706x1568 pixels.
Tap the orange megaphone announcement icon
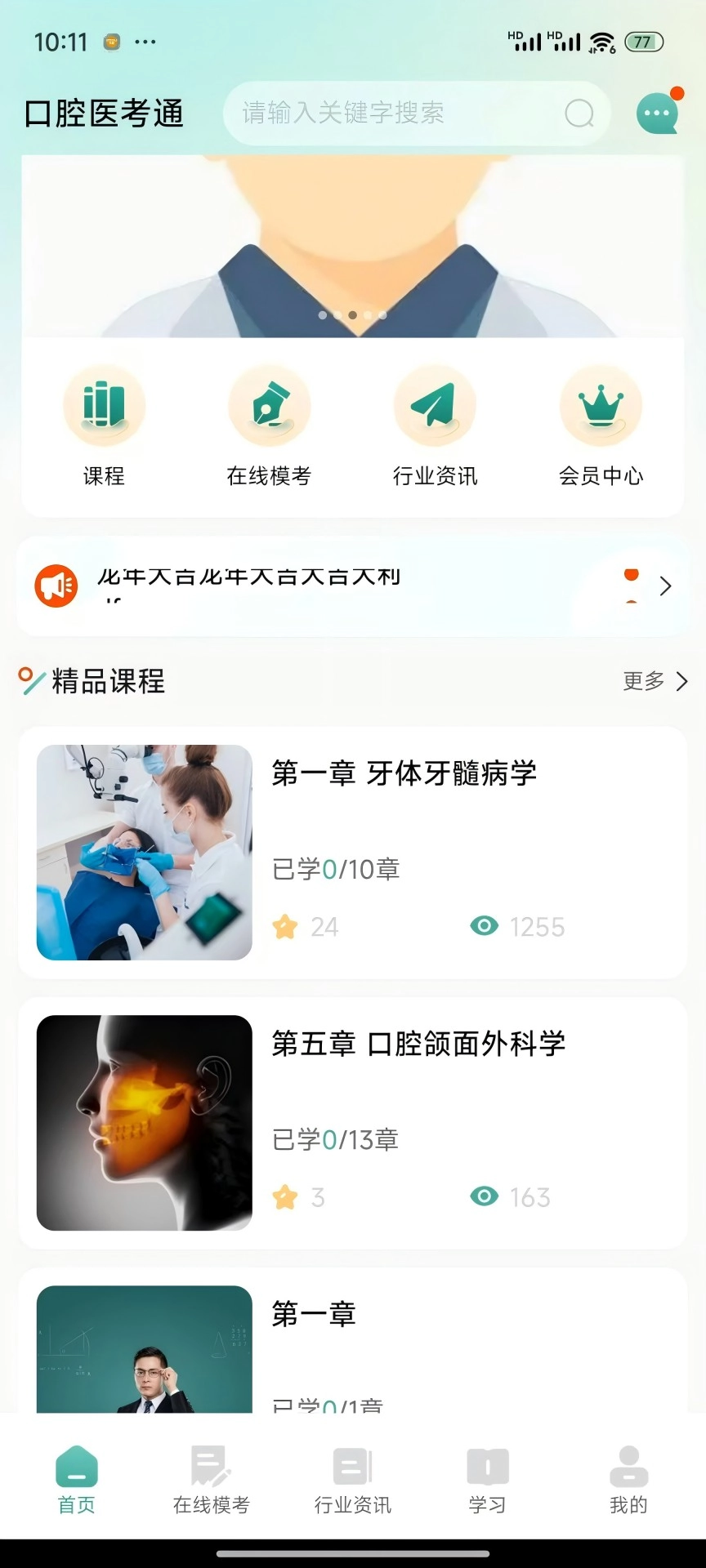click(x=56, y=585)
